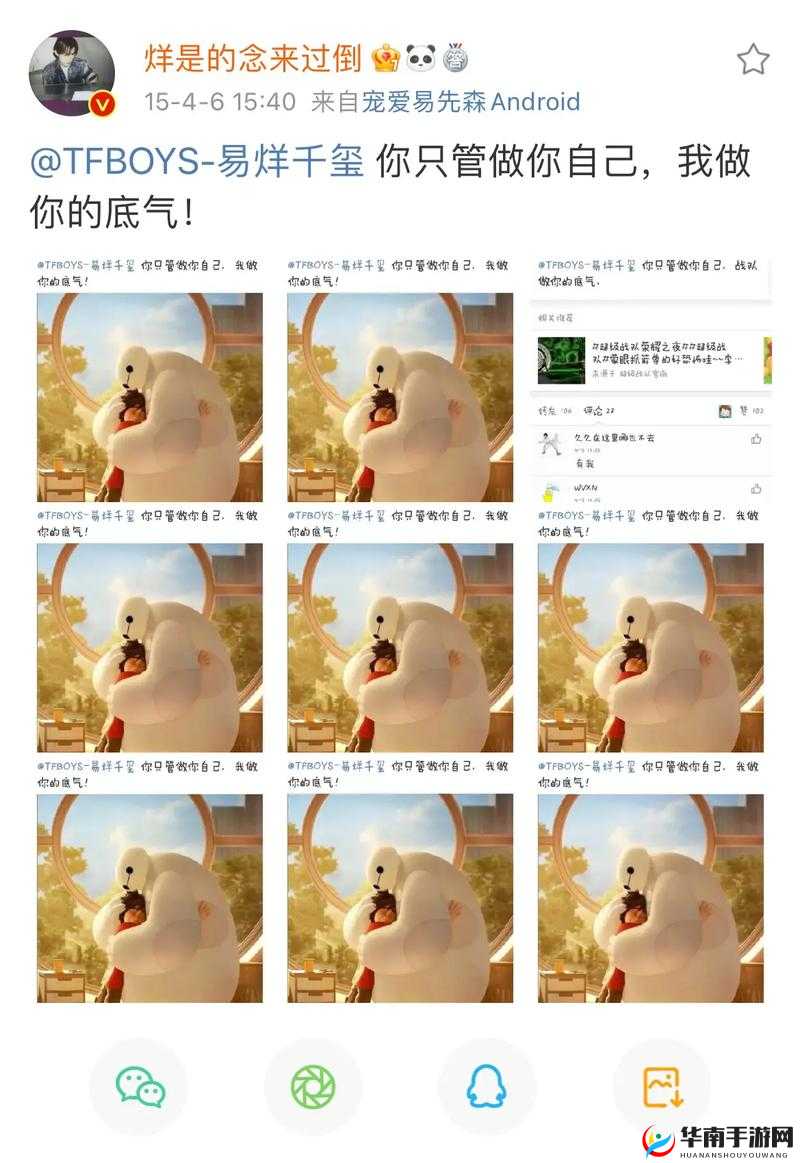Tap the star favorite icon top right
Screen dimensions: 800x1163
(x=752, y=60)
